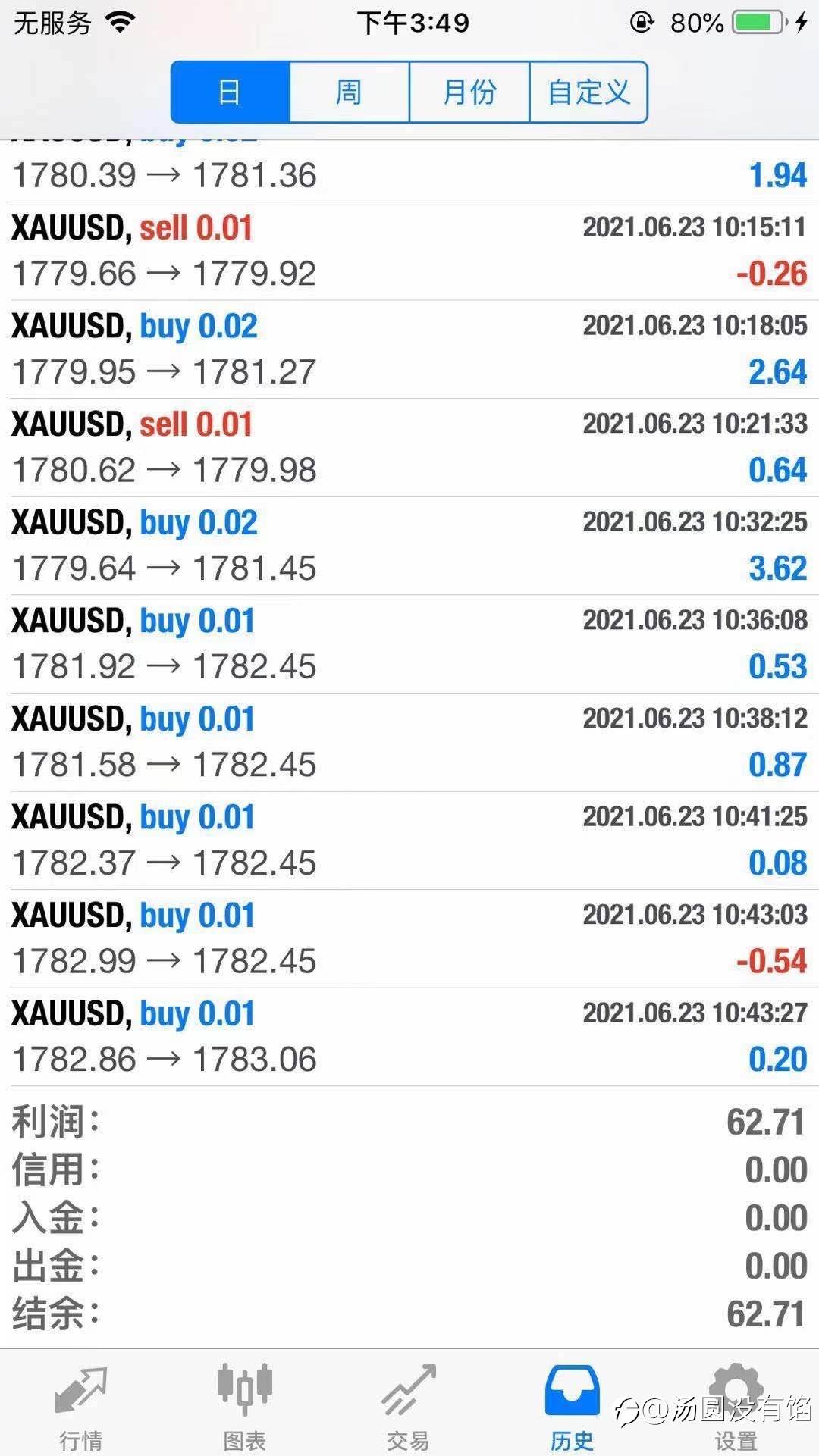The width and height of the screenshot is (819, 1456).
Task: View the buy 0.01 trade at 10:38:12
Action: [409, 742]
